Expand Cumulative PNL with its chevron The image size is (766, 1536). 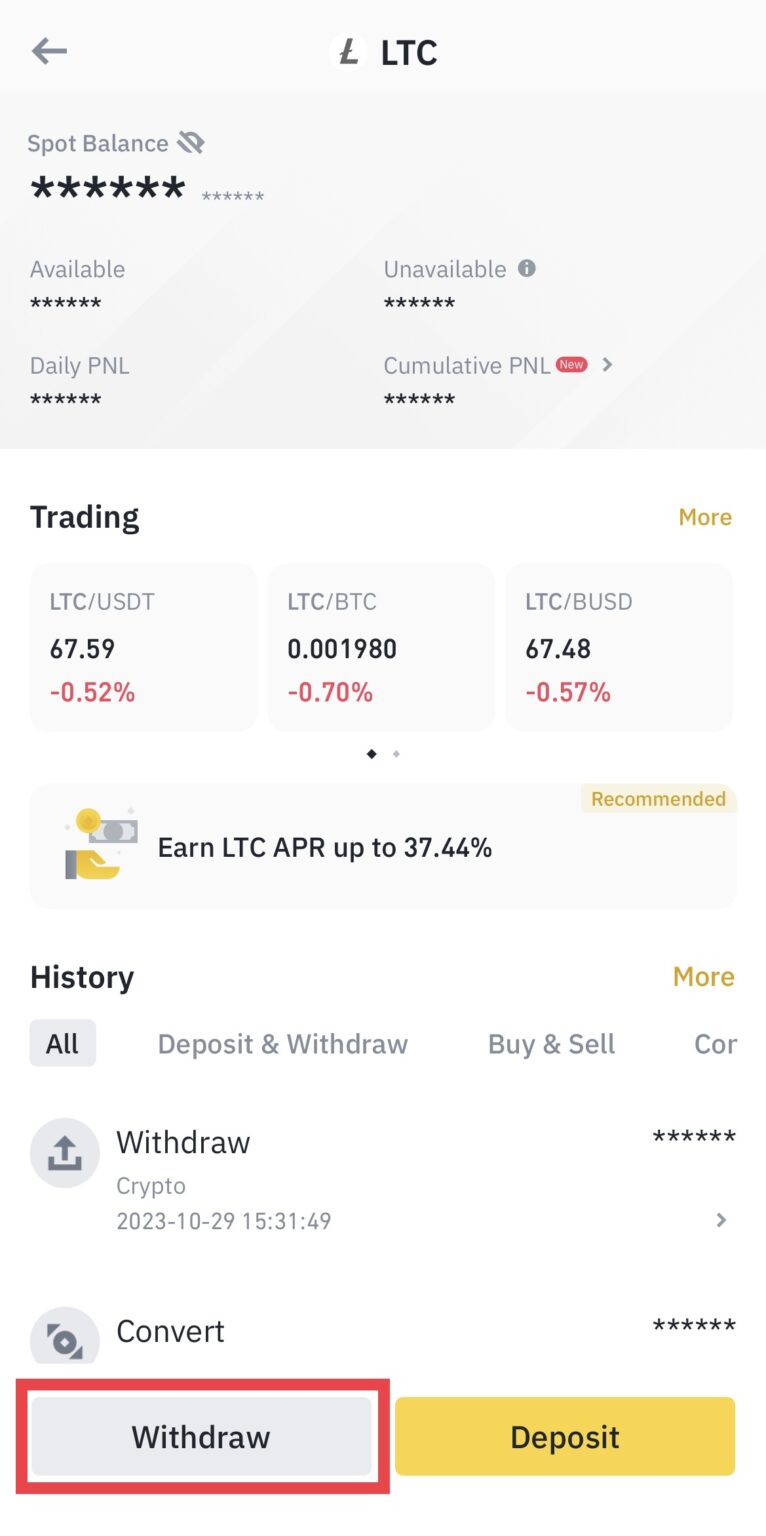coord(607,365)
